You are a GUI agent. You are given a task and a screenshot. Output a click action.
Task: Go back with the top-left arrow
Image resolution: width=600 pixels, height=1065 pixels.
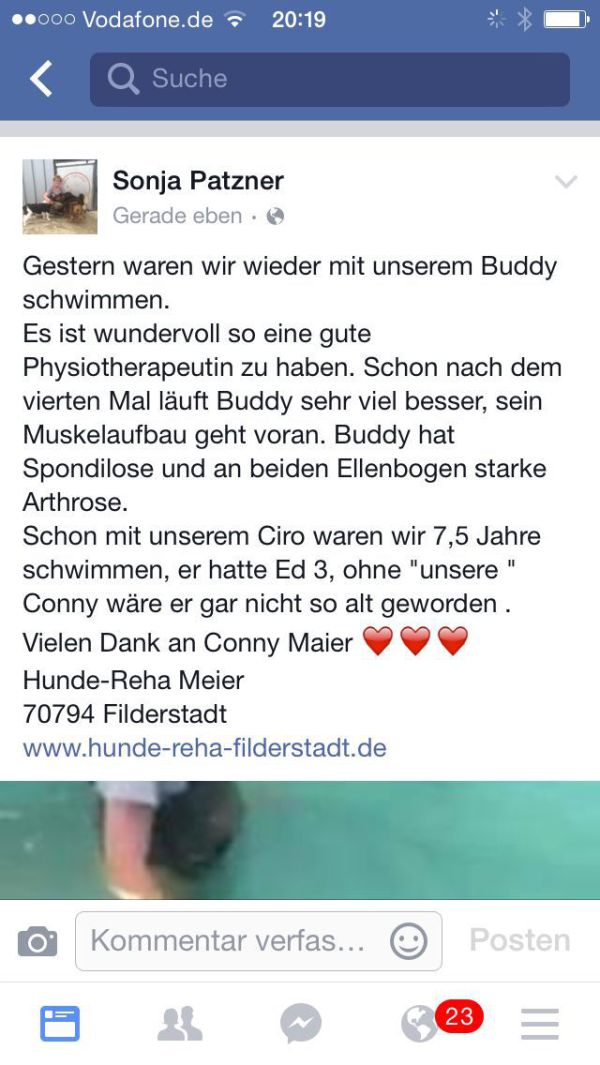[41, 79]
